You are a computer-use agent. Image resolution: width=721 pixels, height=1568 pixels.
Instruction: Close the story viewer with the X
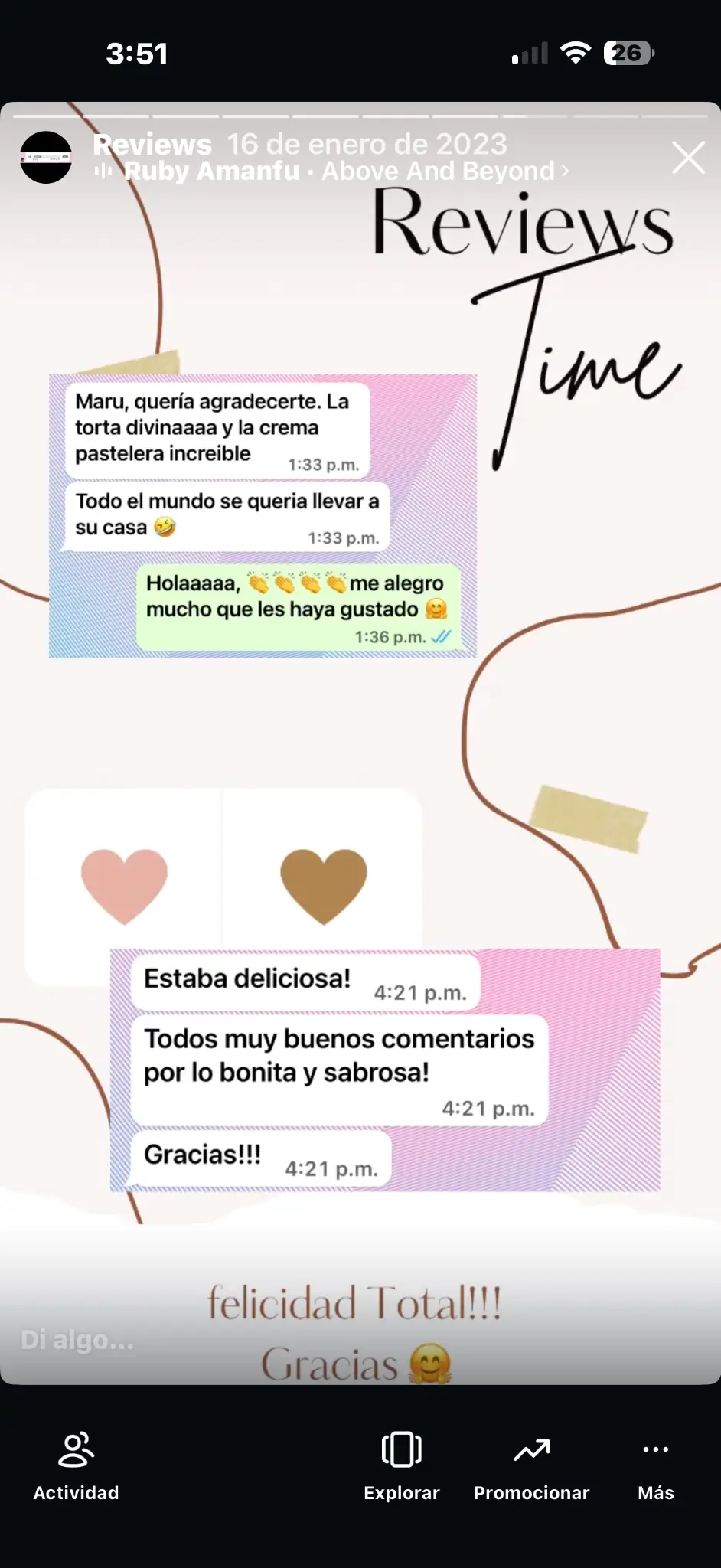[687, 157]
